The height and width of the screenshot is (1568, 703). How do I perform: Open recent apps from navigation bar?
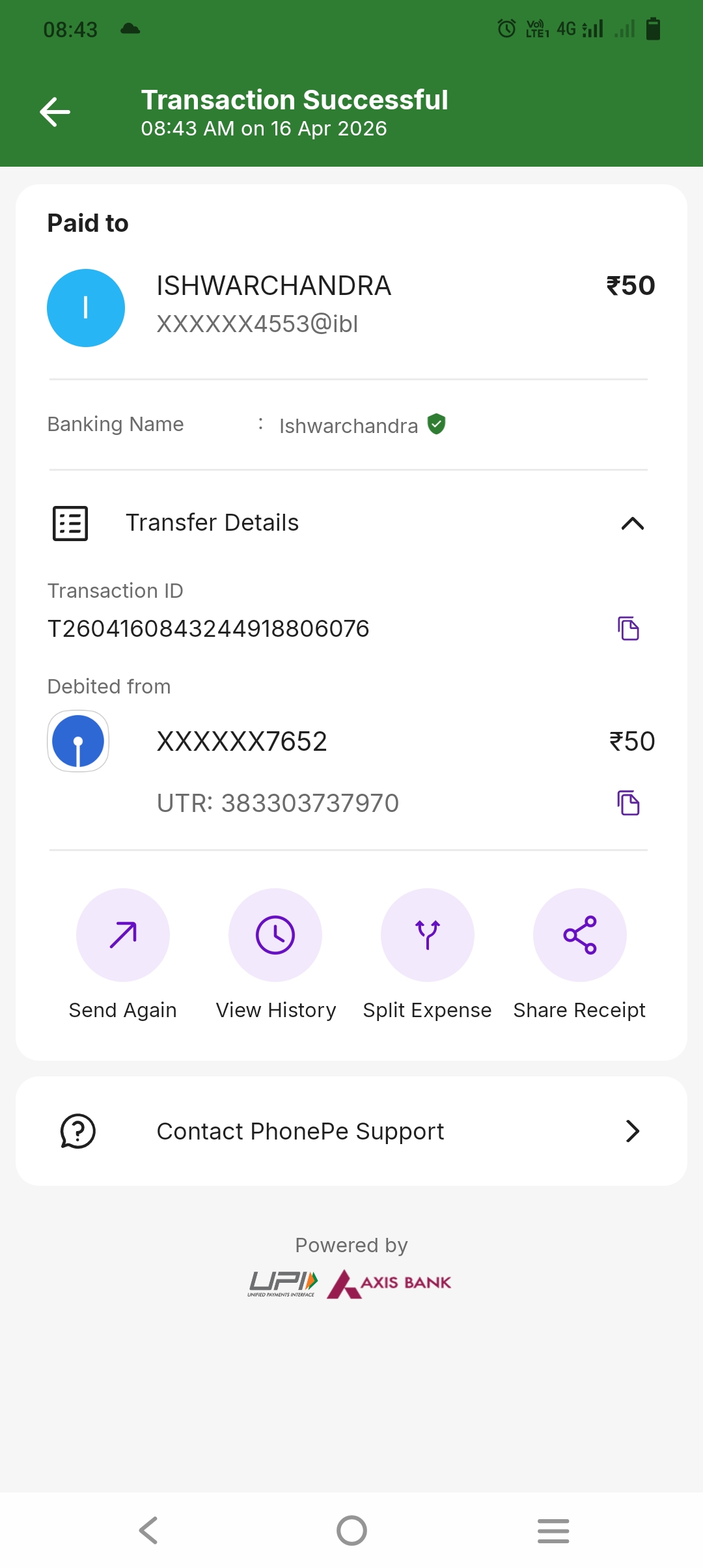click(x=553, y=1530)
